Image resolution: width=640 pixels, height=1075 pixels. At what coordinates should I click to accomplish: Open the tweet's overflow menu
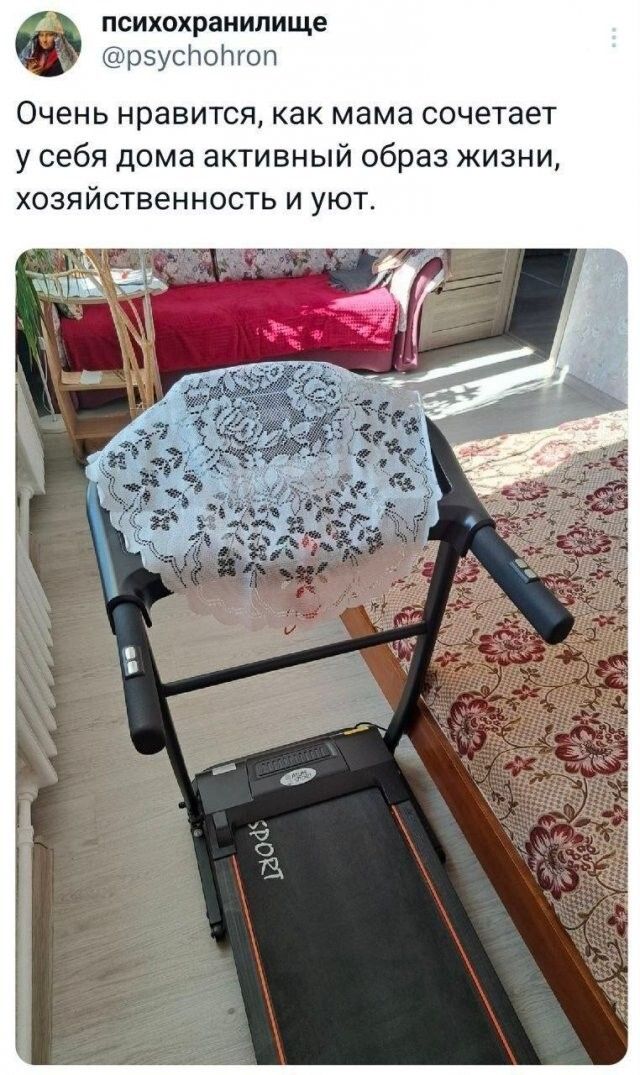[x=613, y=39]
